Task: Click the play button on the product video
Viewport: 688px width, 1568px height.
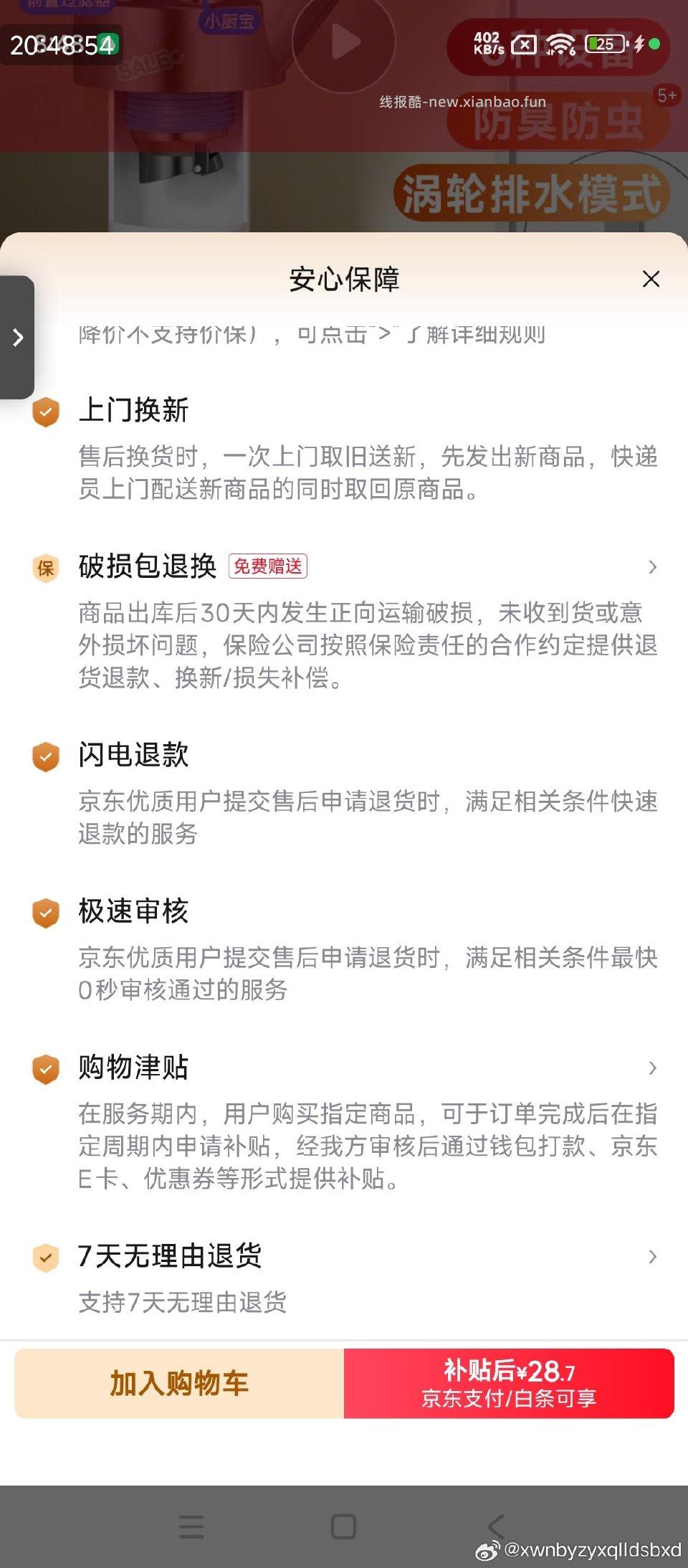Action: (344, 42)
